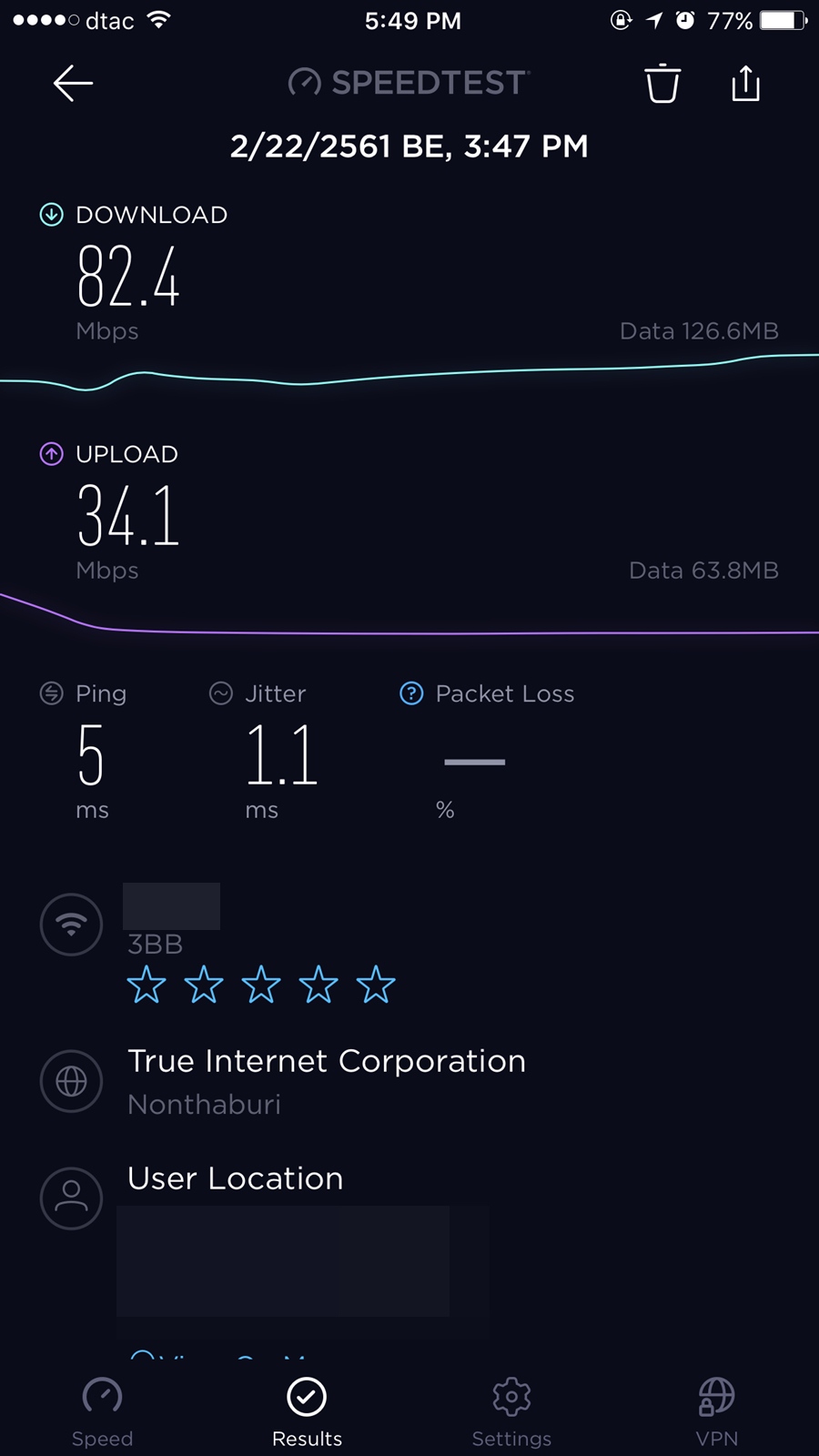Viewport: 819px width, 1456px height.
Task: Open the VPN tab
Action: tap(716, 1411)
